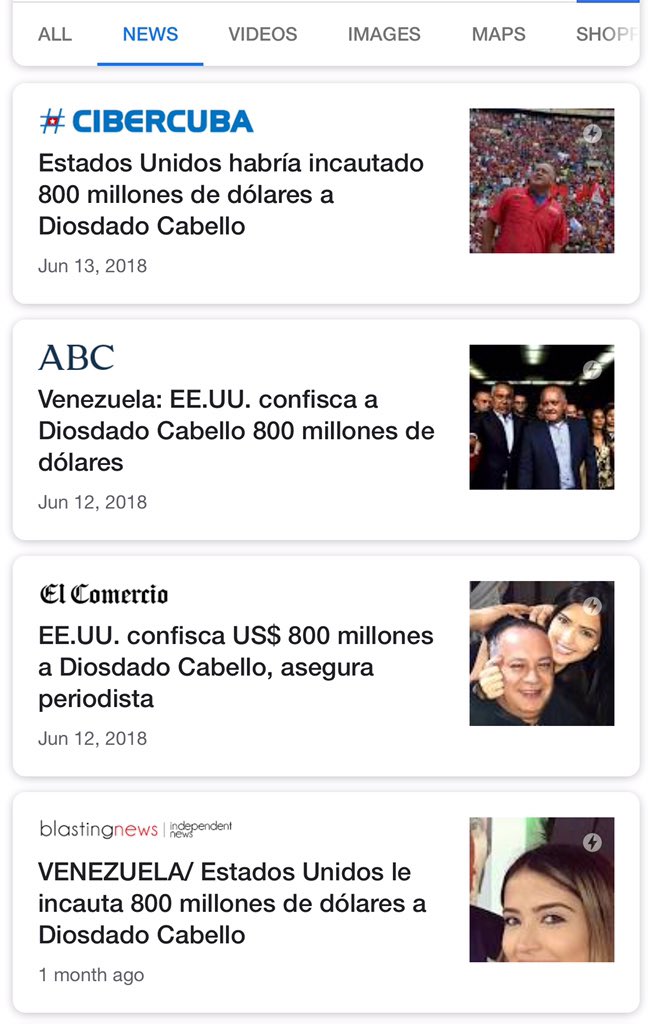Go to the MAPS tab

coord(498,34)
